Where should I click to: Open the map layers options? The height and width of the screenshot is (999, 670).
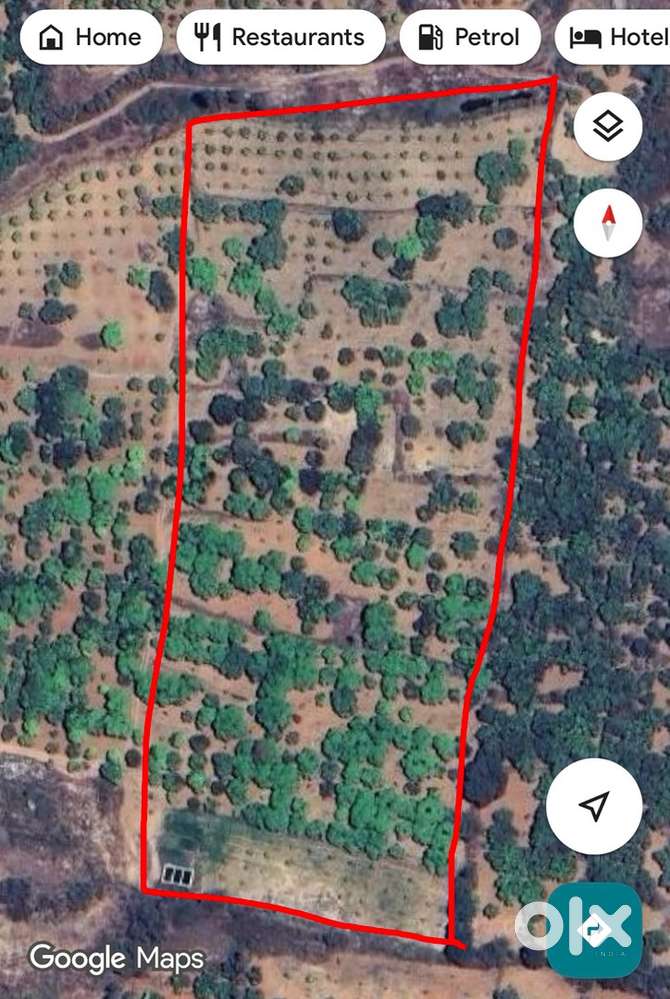tap(608, 127)
